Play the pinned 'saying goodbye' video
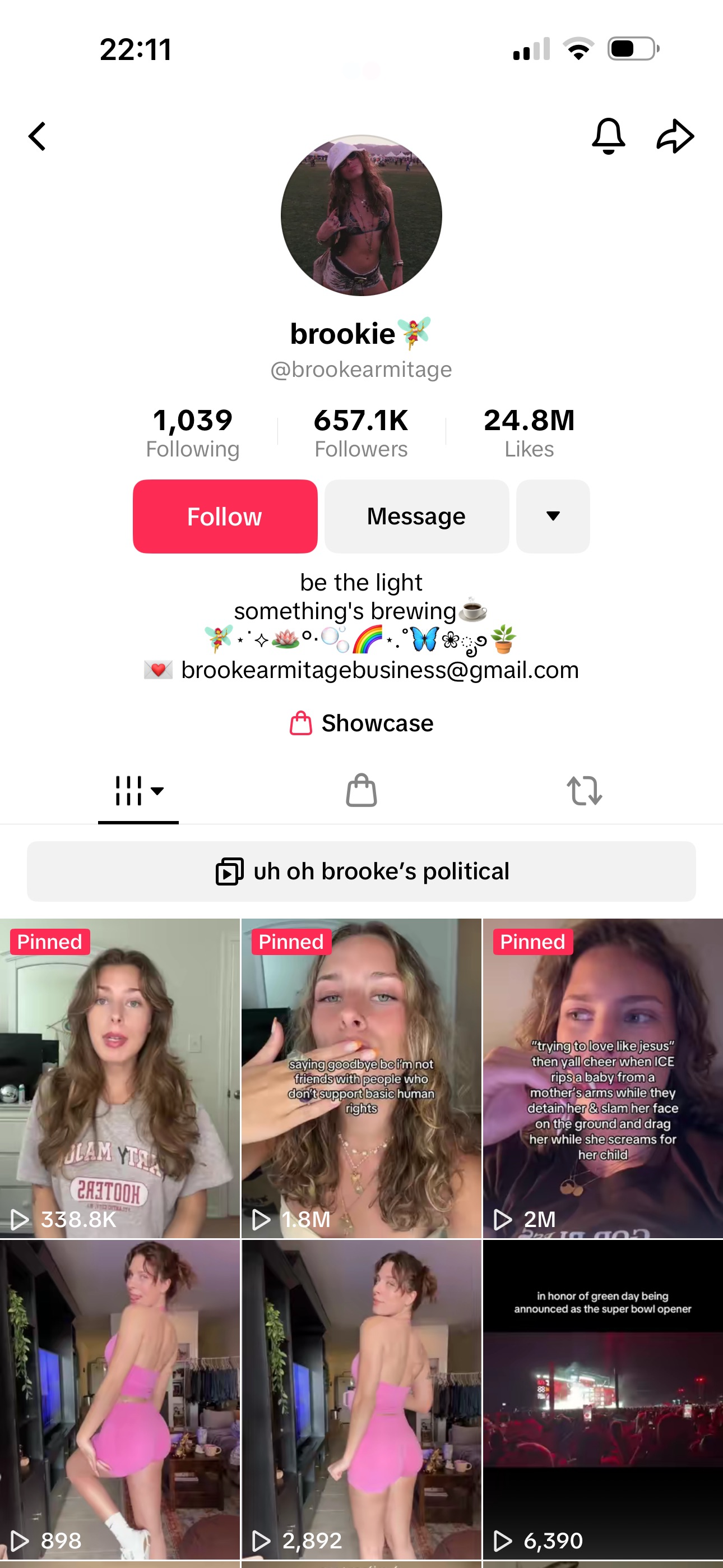Image resolution: width=723 pixels, height=1568 pixels. (x=361, y=1077)
